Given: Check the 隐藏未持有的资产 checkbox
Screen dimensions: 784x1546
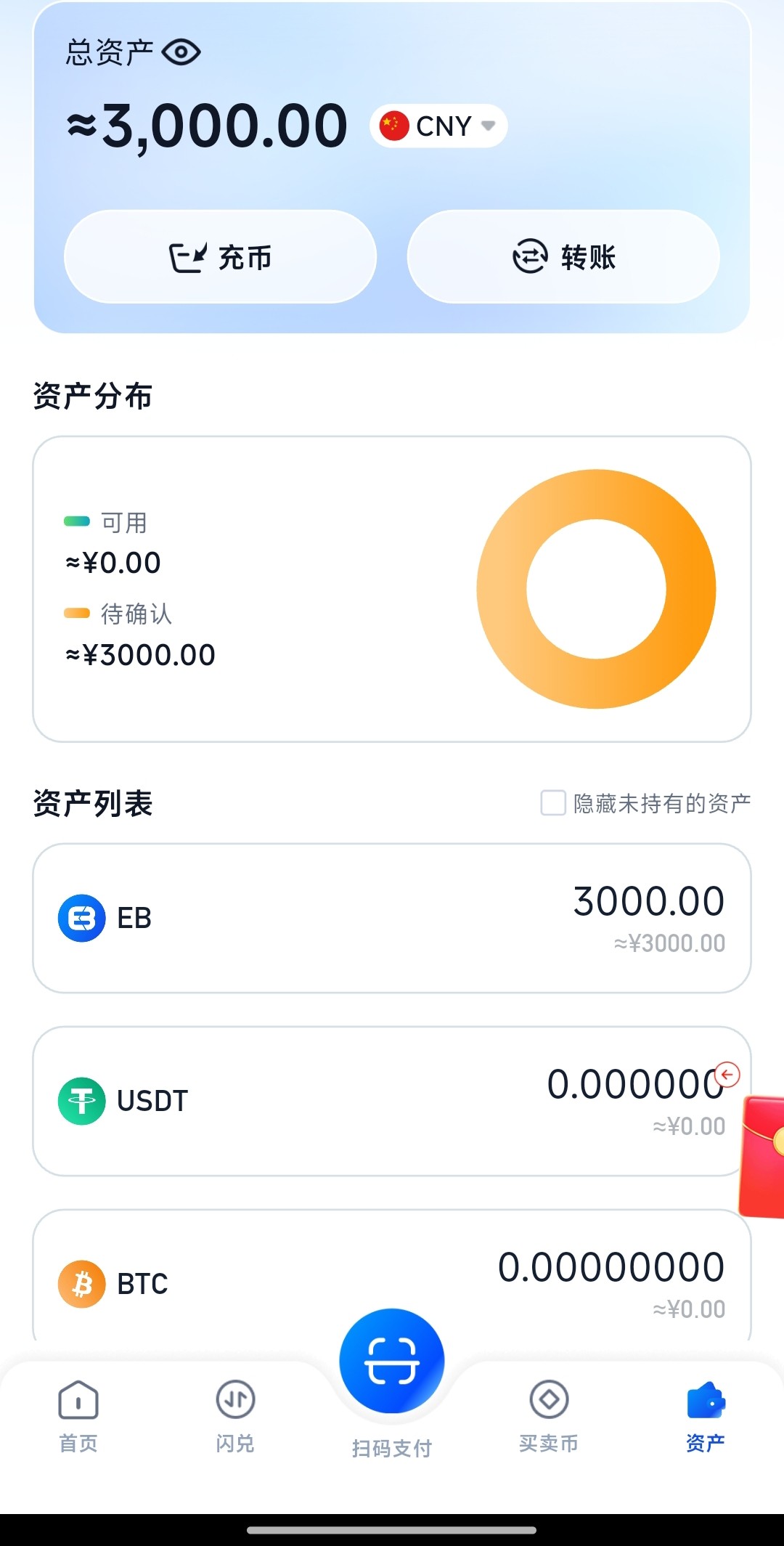Looking at the screenshot, I should pos(553,803).
